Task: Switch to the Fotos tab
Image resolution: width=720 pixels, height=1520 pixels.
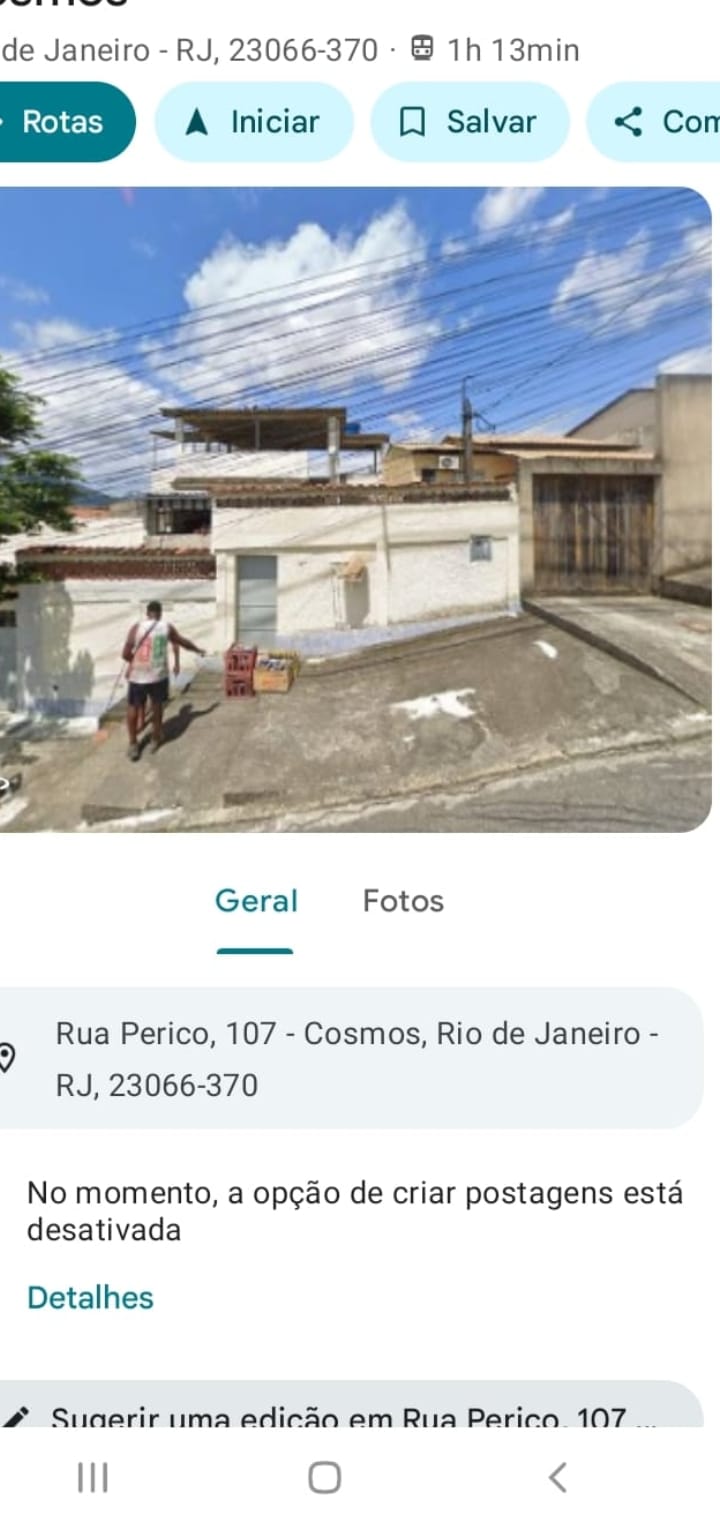Action: [403, 901]
